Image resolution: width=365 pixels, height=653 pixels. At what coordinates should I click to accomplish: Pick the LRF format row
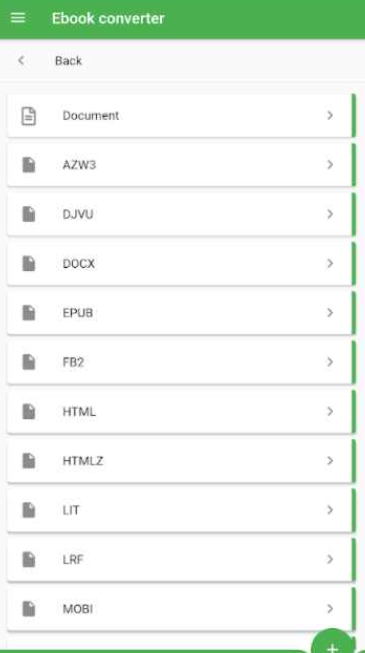click(181, 560)
